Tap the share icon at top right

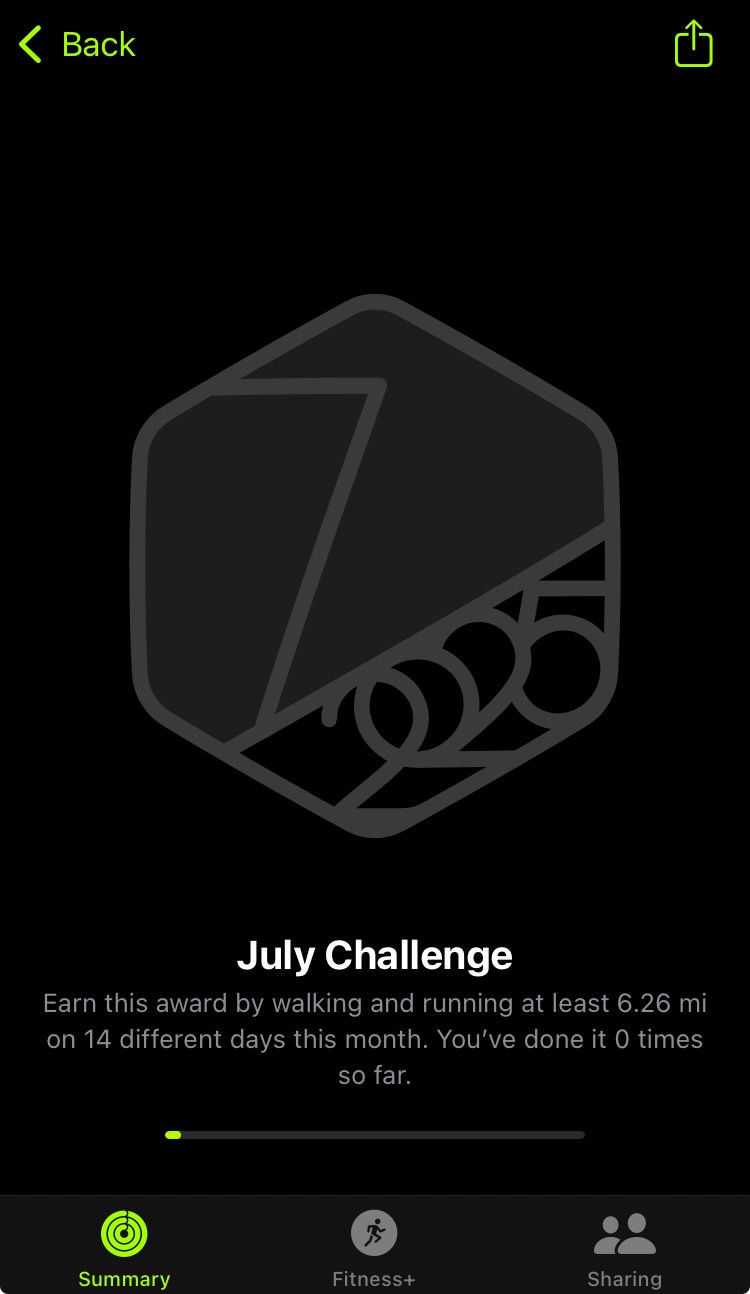[693, 43]
